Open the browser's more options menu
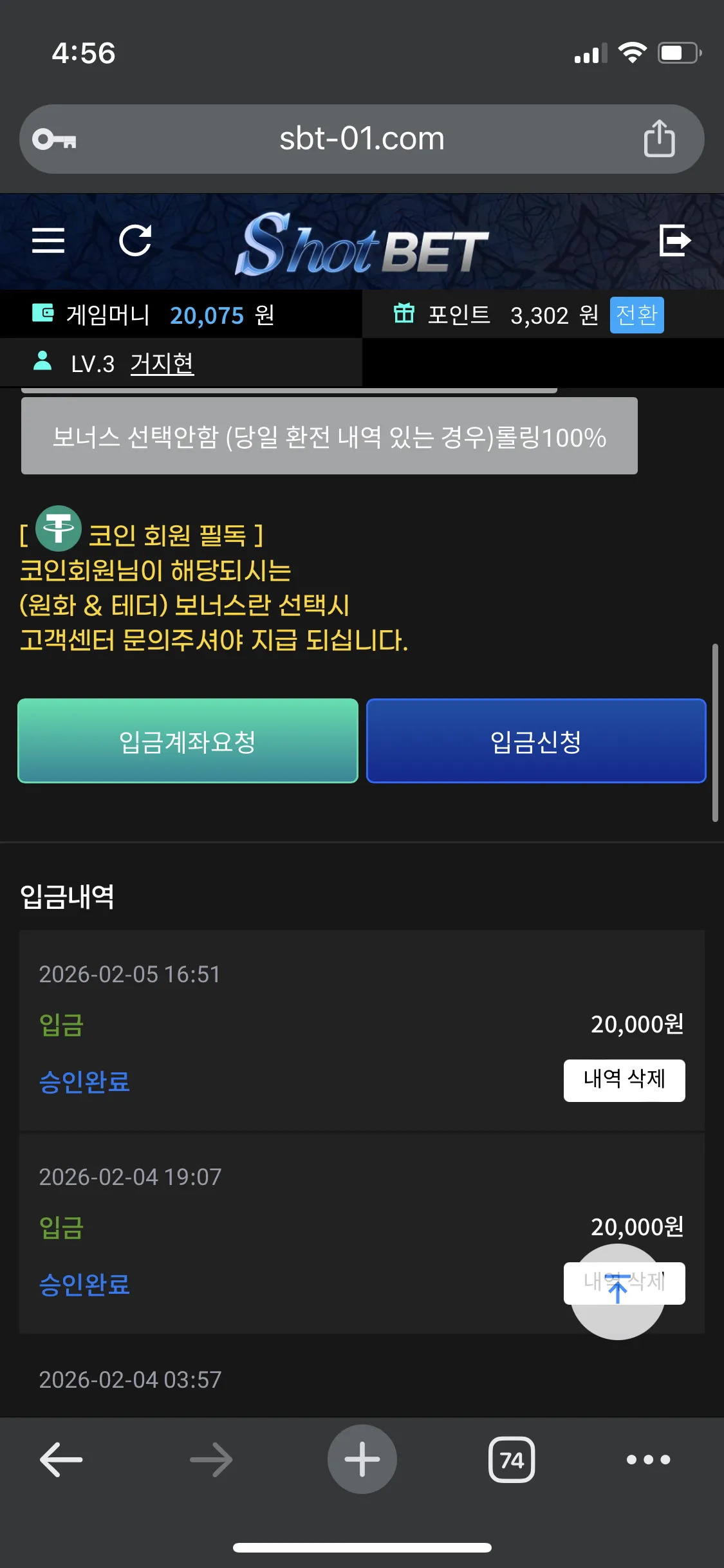This screenshot has width=724, height=1568. coord(648,1459)
